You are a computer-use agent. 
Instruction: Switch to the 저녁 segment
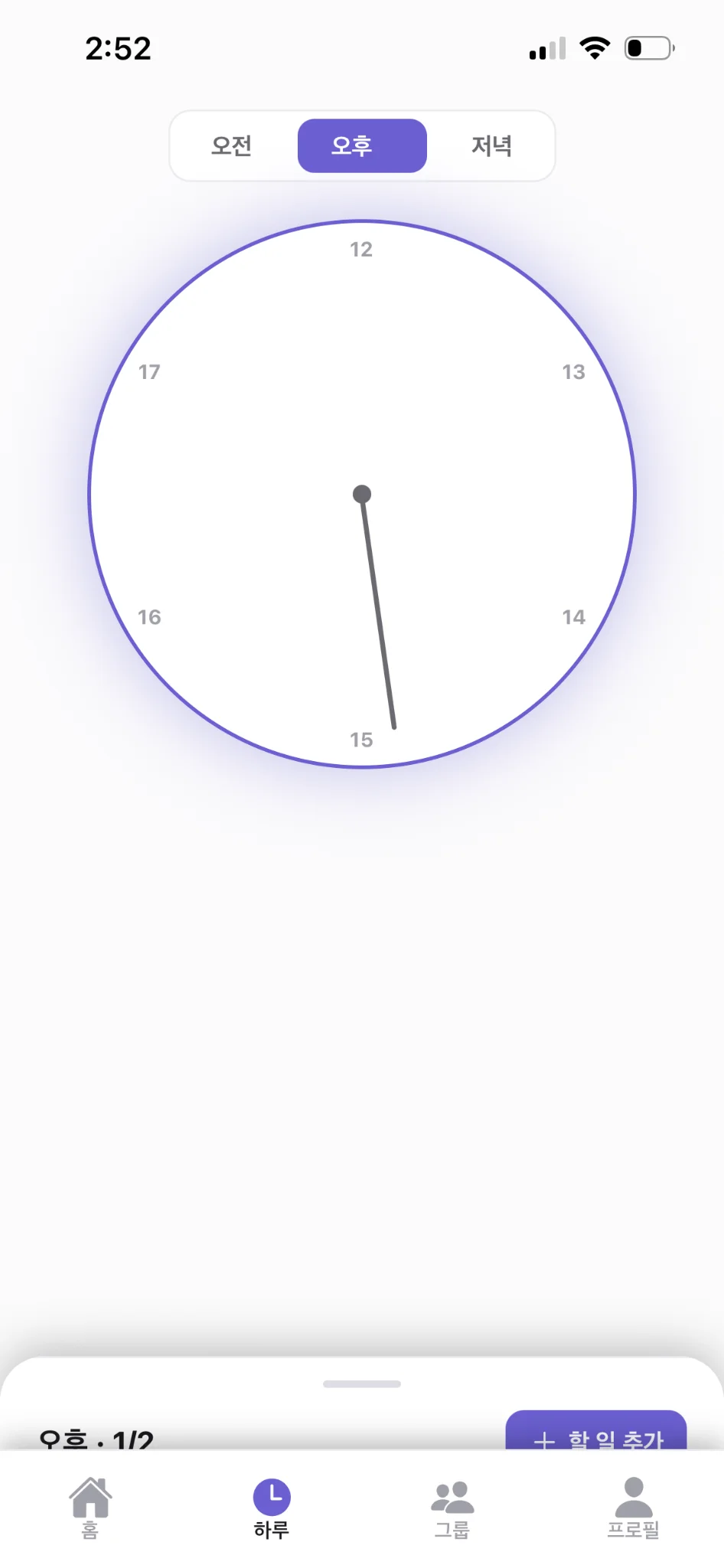coord(491,145)
